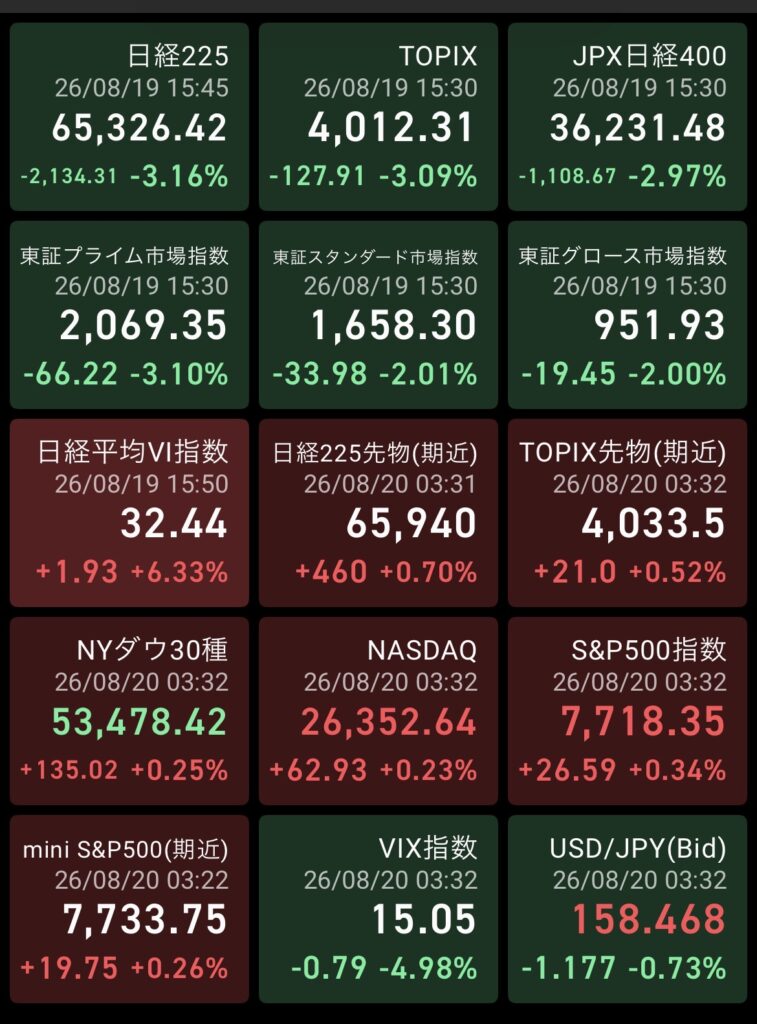757x1024 pixels.
Task: View 日経225先物(期近) details
Action: click(x=378, y=513)
